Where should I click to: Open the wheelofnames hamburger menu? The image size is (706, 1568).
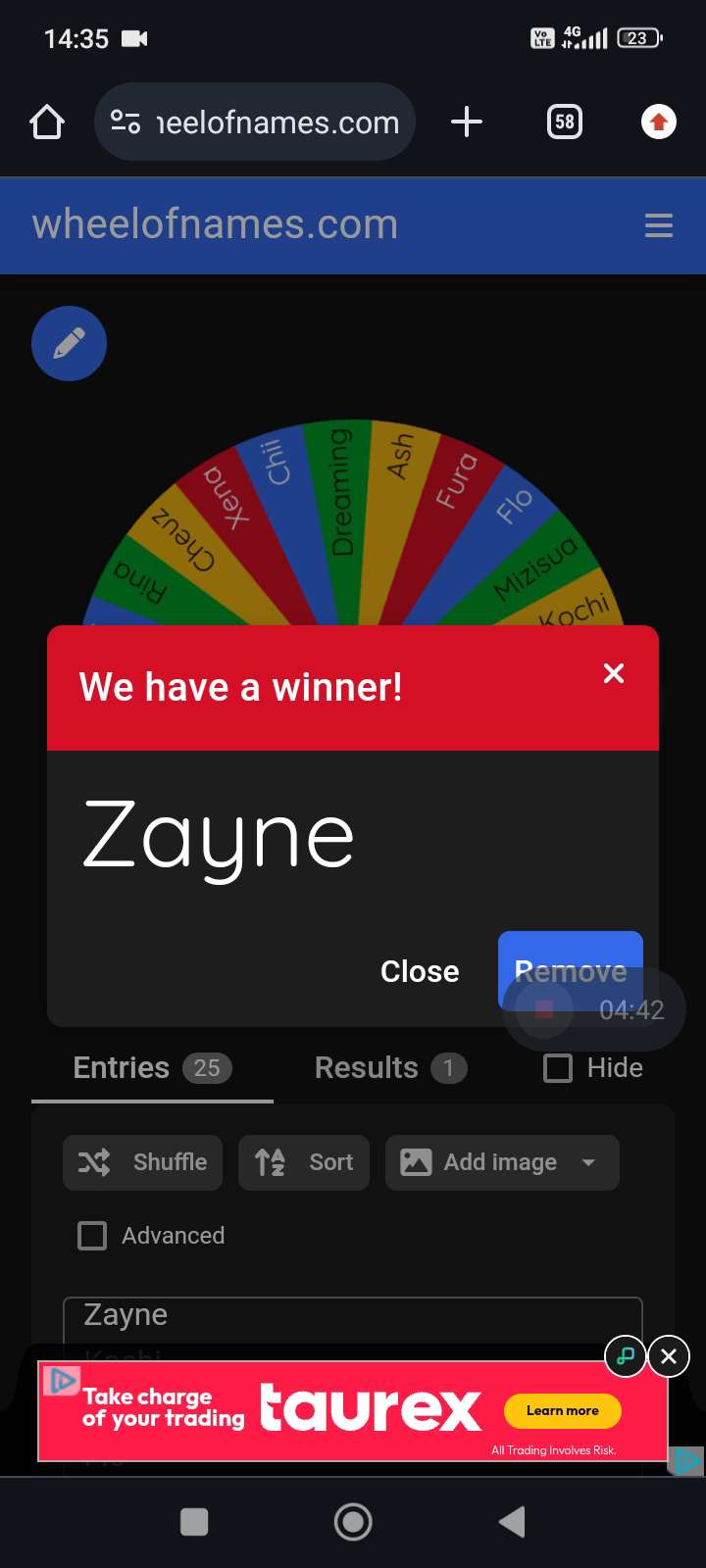point(658,225)
